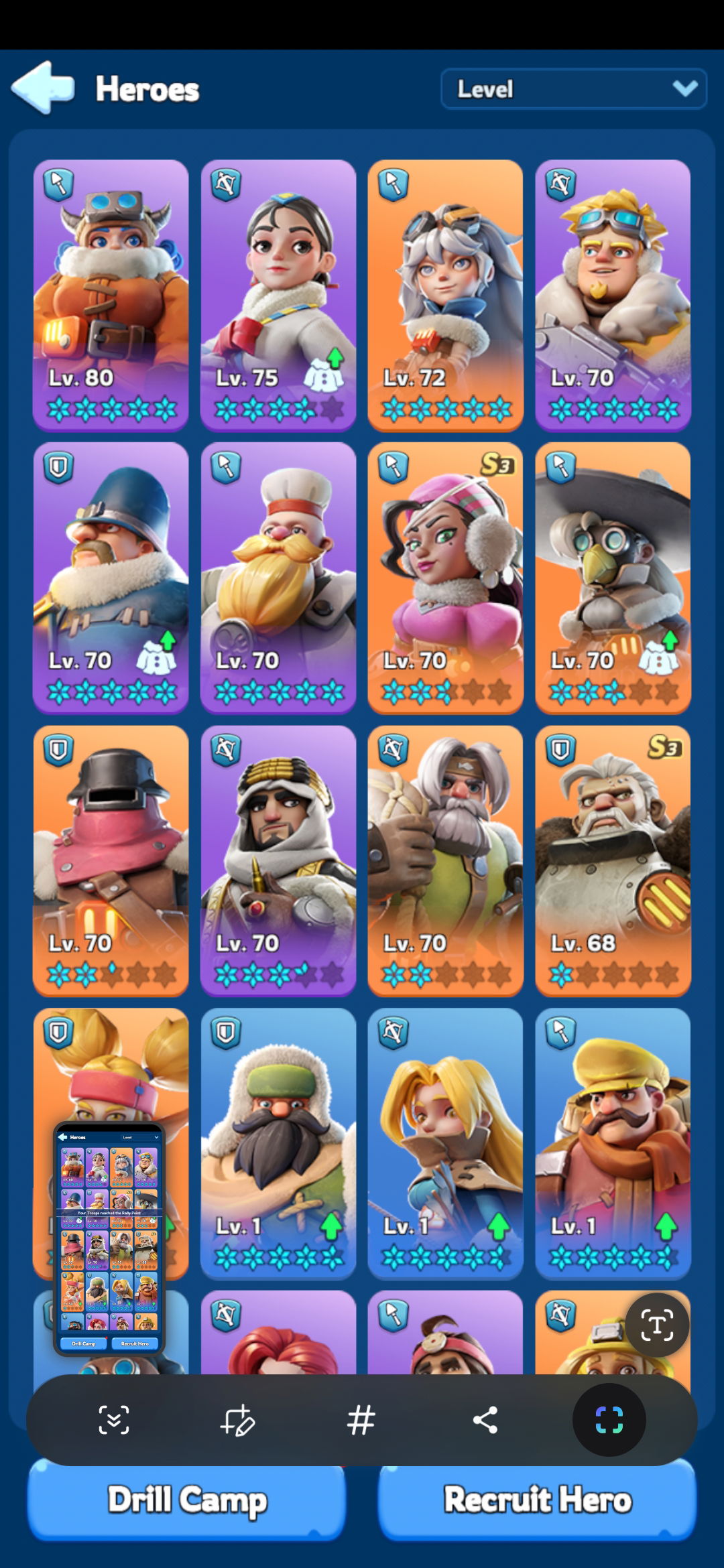Open the Drill Camp

(x=187, y=1500)
